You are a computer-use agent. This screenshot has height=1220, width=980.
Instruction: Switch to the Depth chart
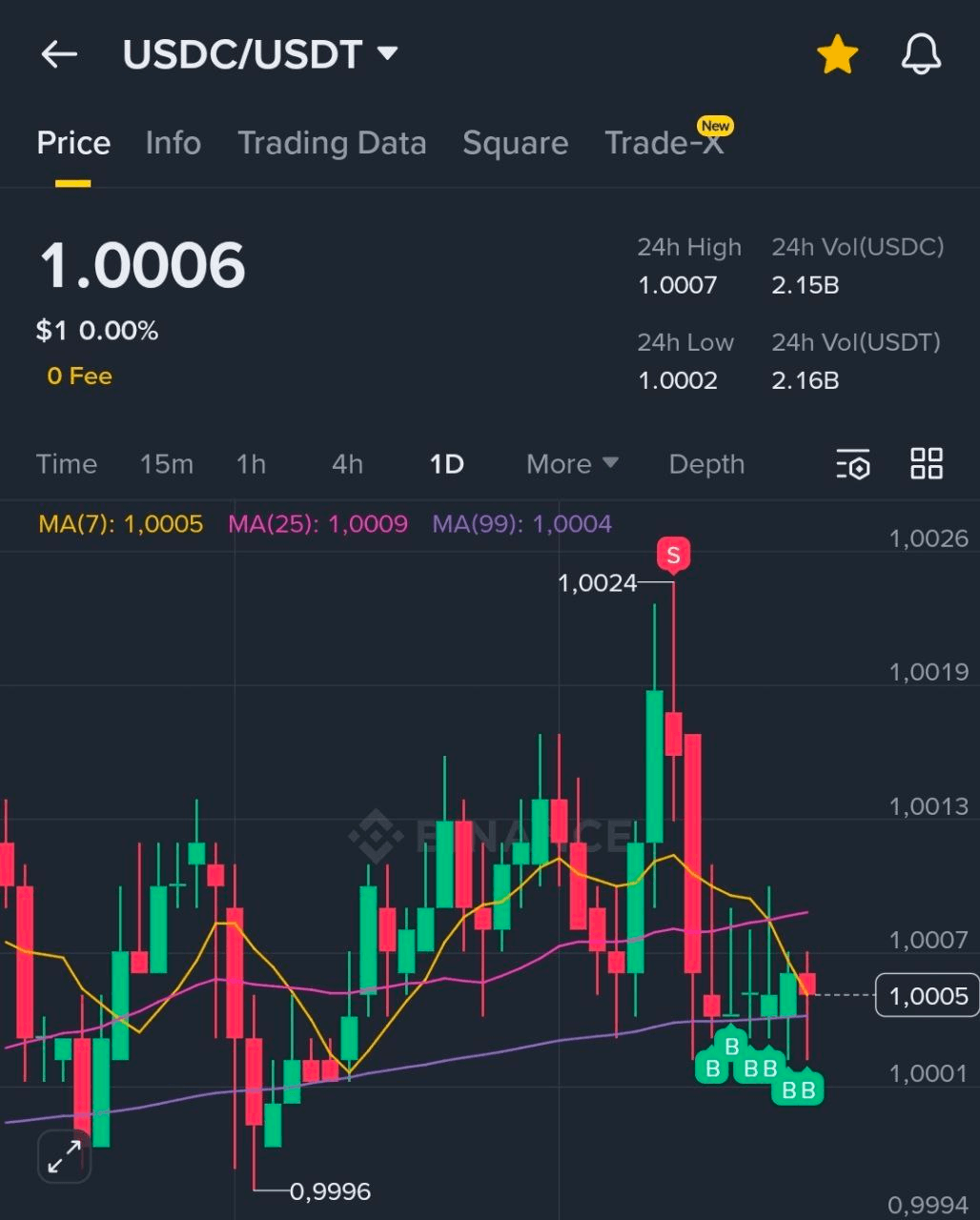(706, 464)
